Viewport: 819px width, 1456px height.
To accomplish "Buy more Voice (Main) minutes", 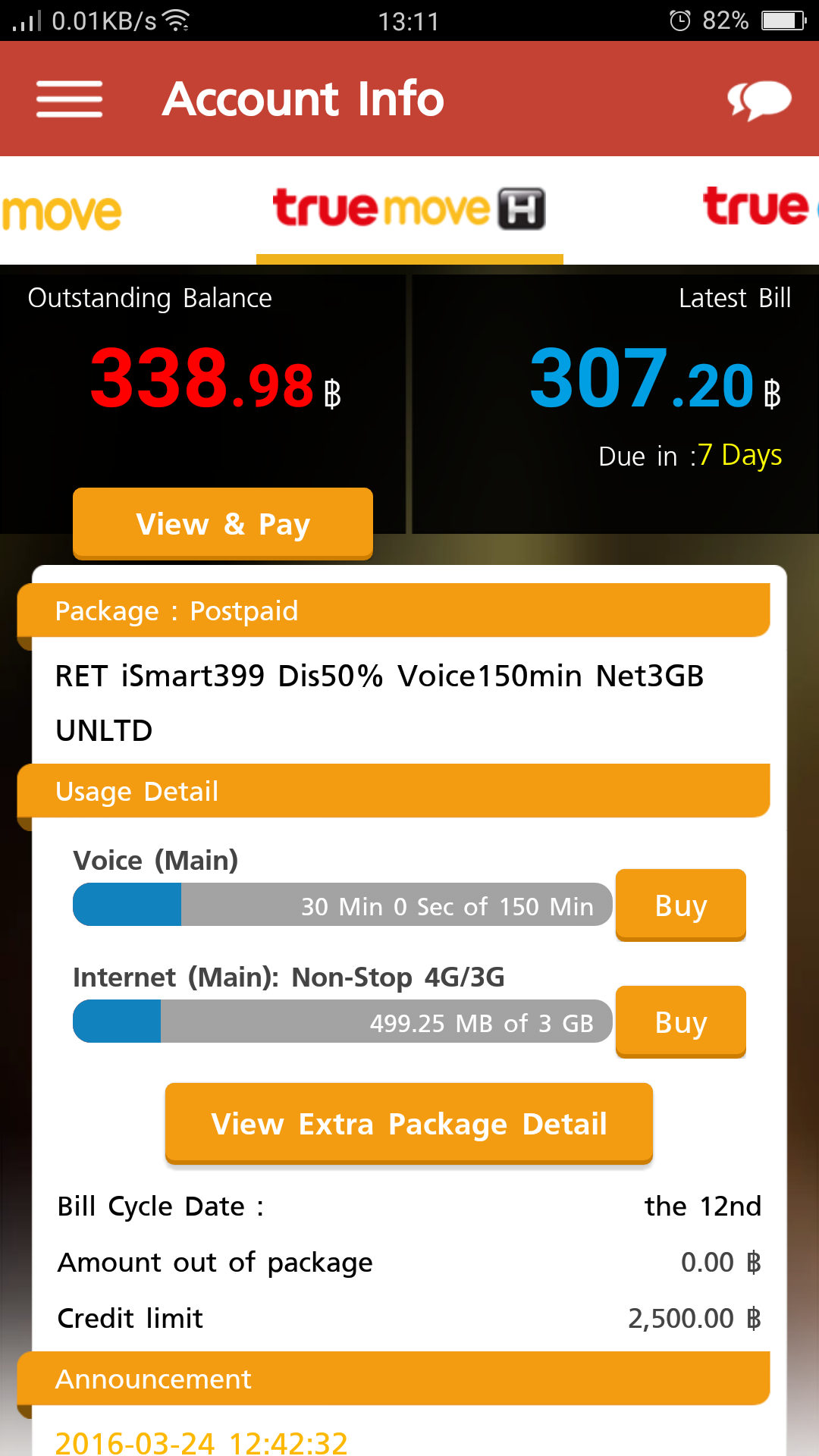I will [x=681, y=905].
